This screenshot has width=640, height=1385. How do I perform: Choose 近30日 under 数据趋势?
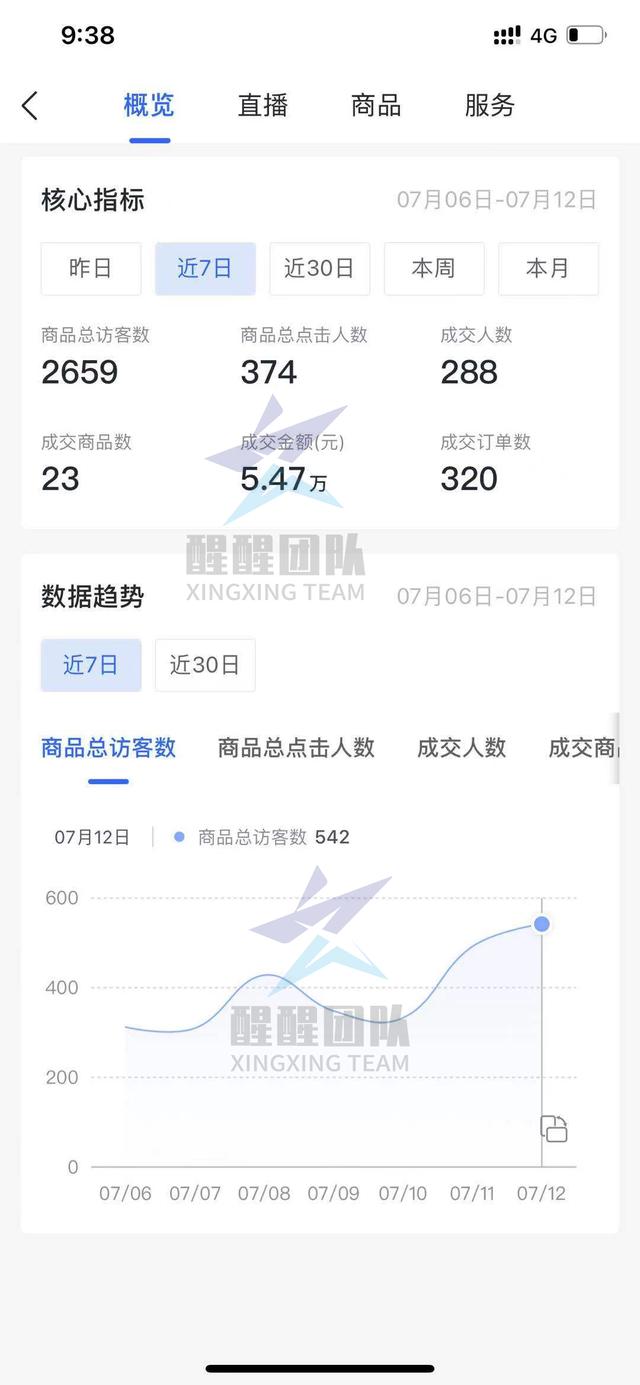coord(205,665)
